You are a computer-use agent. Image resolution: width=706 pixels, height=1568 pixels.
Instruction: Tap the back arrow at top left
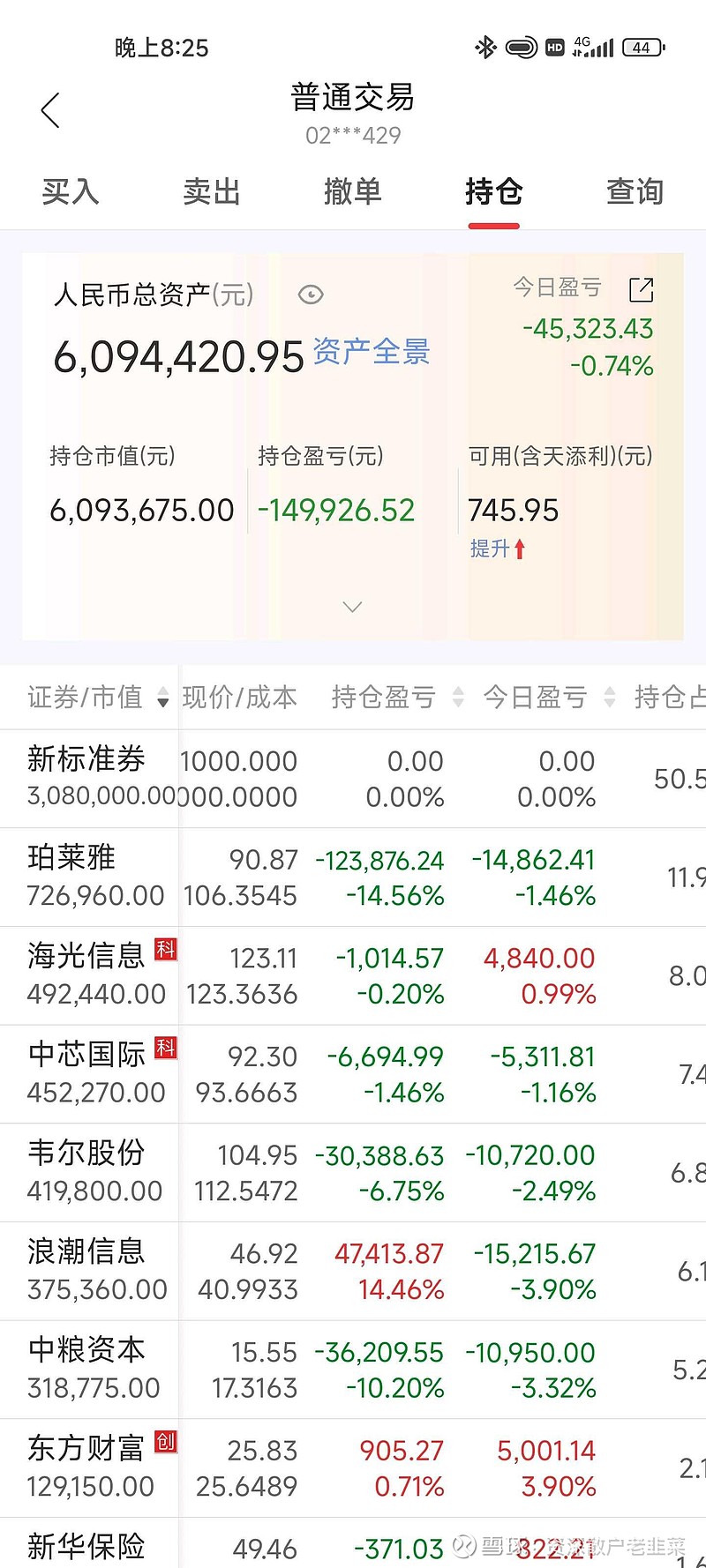pyautogui.click(x=50, y=109)
